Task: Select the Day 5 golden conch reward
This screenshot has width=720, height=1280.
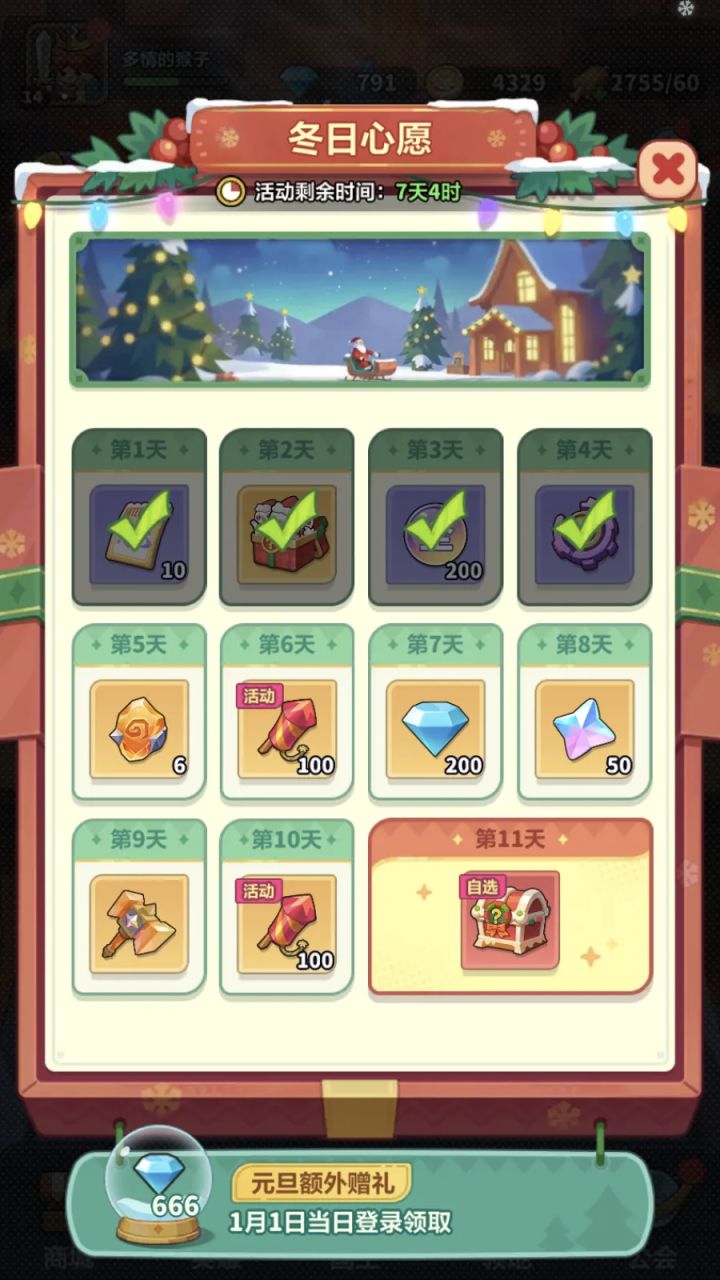Action: point(138,730)
